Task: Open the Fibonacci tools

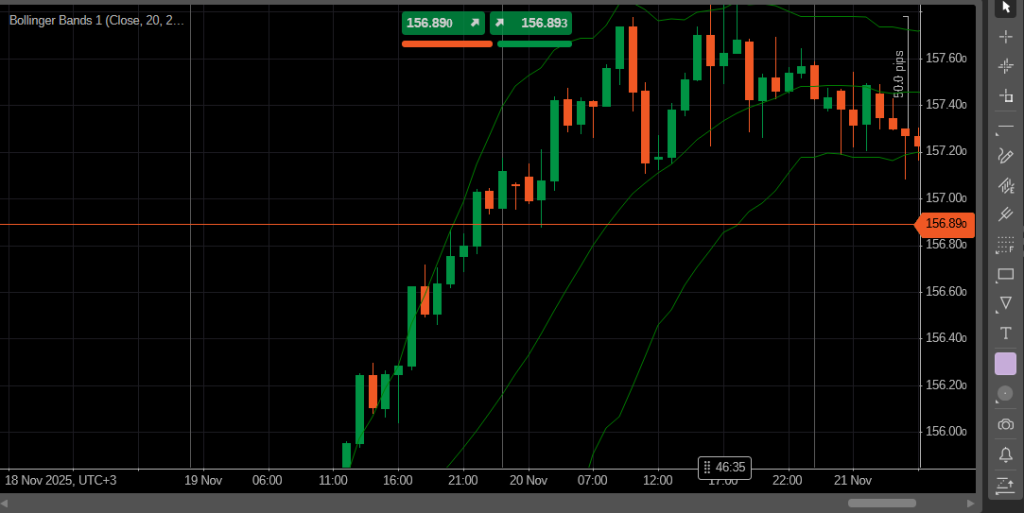Action: tap(1006, 244)
